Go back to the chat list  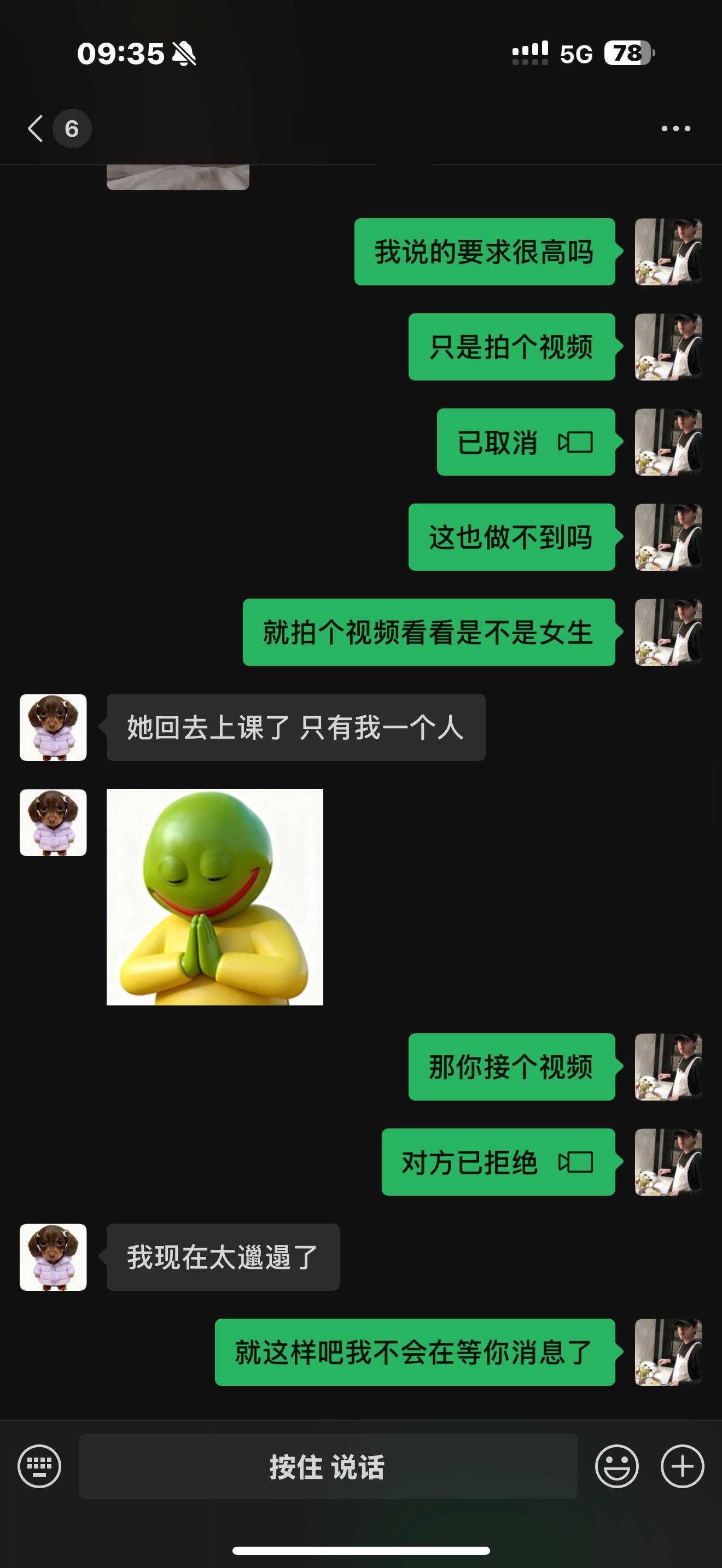coord(37,128)
